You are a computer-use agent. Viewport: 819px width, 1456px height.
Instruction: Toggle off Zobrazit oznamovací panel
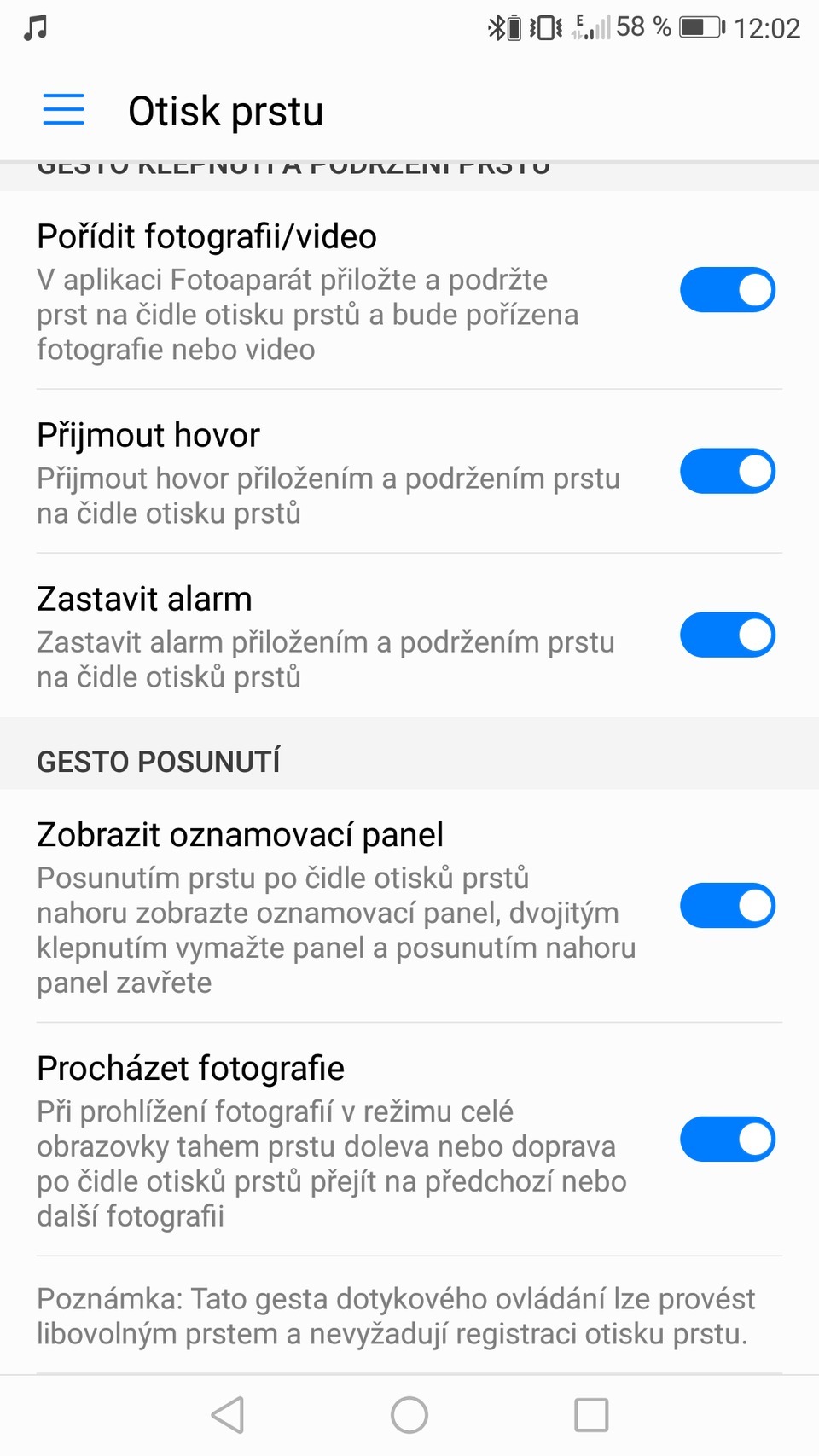[727, 906]
